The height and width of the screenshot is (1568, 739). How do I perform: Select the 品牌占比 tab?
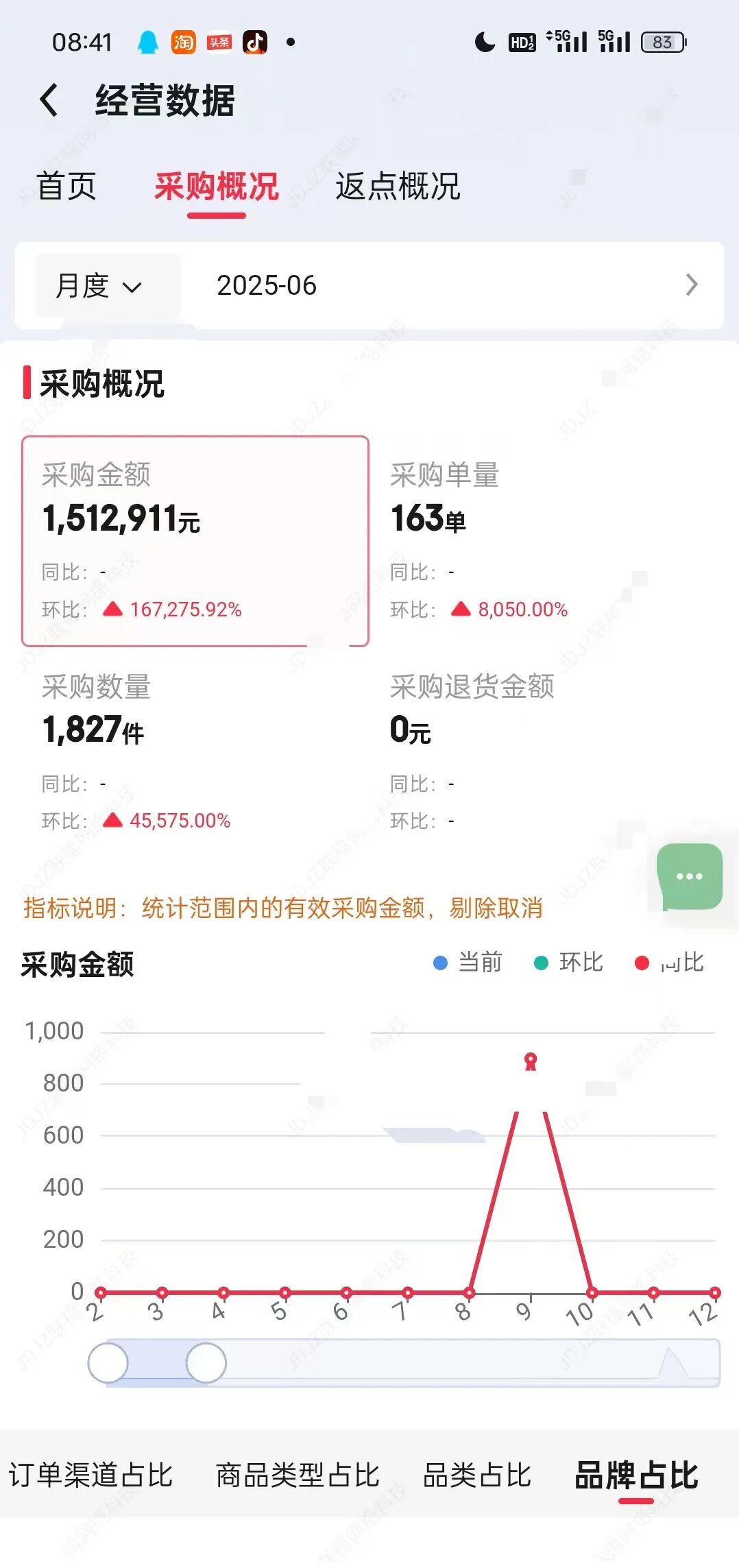click(636, 1475)
